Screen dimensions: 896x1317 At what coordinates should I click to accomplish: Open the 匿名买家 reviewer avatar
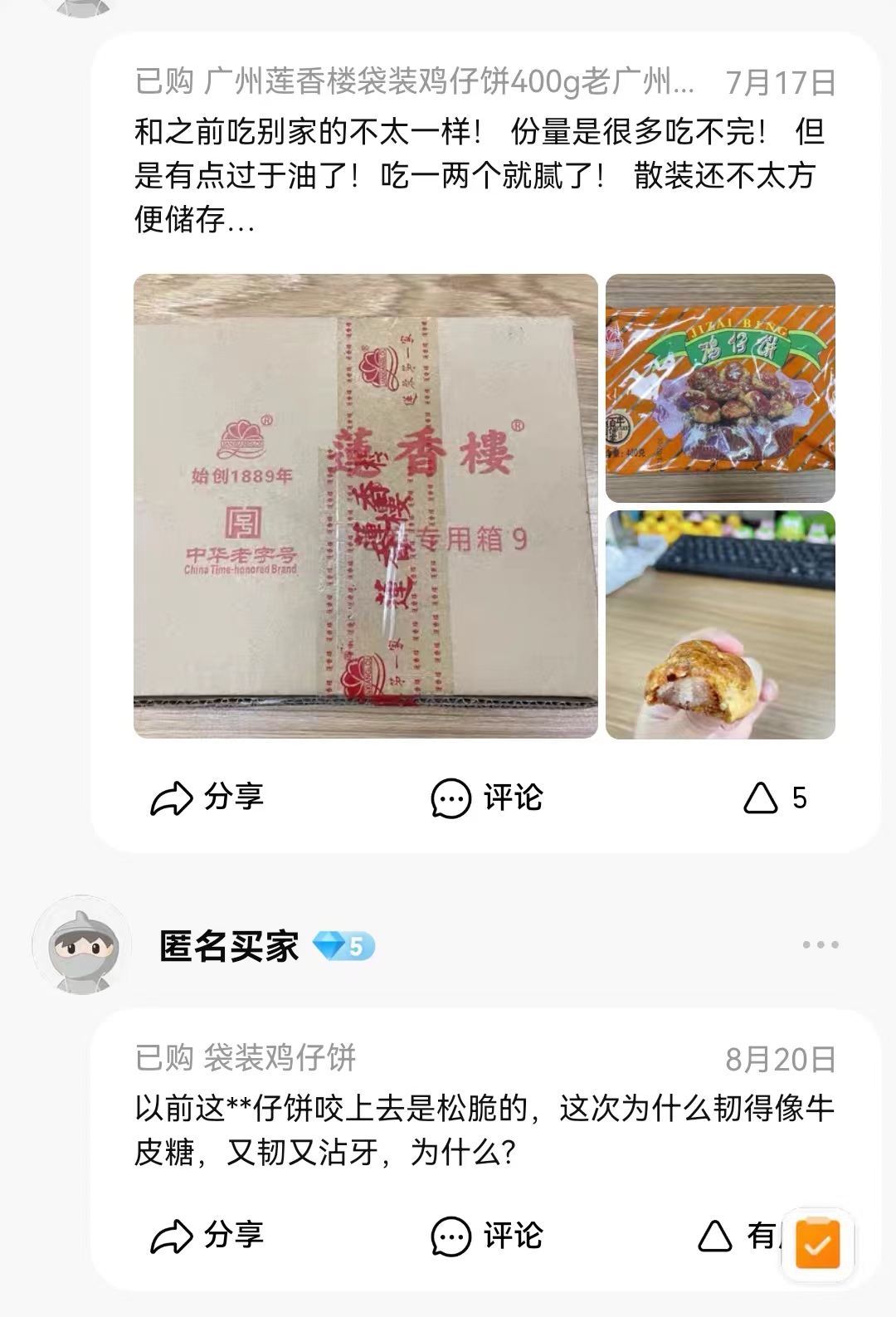(x=81, y=944)
